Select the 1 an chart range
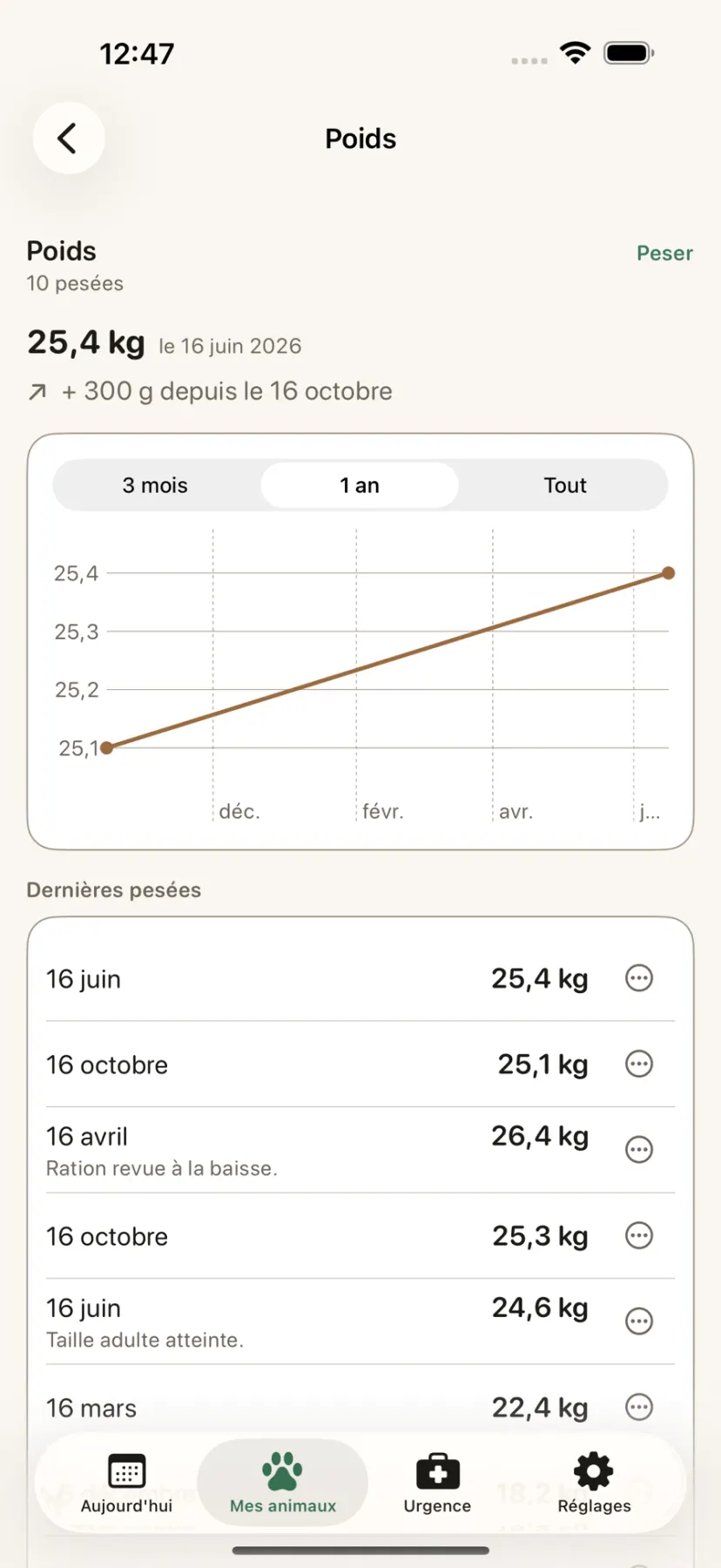 pos(360,485)
